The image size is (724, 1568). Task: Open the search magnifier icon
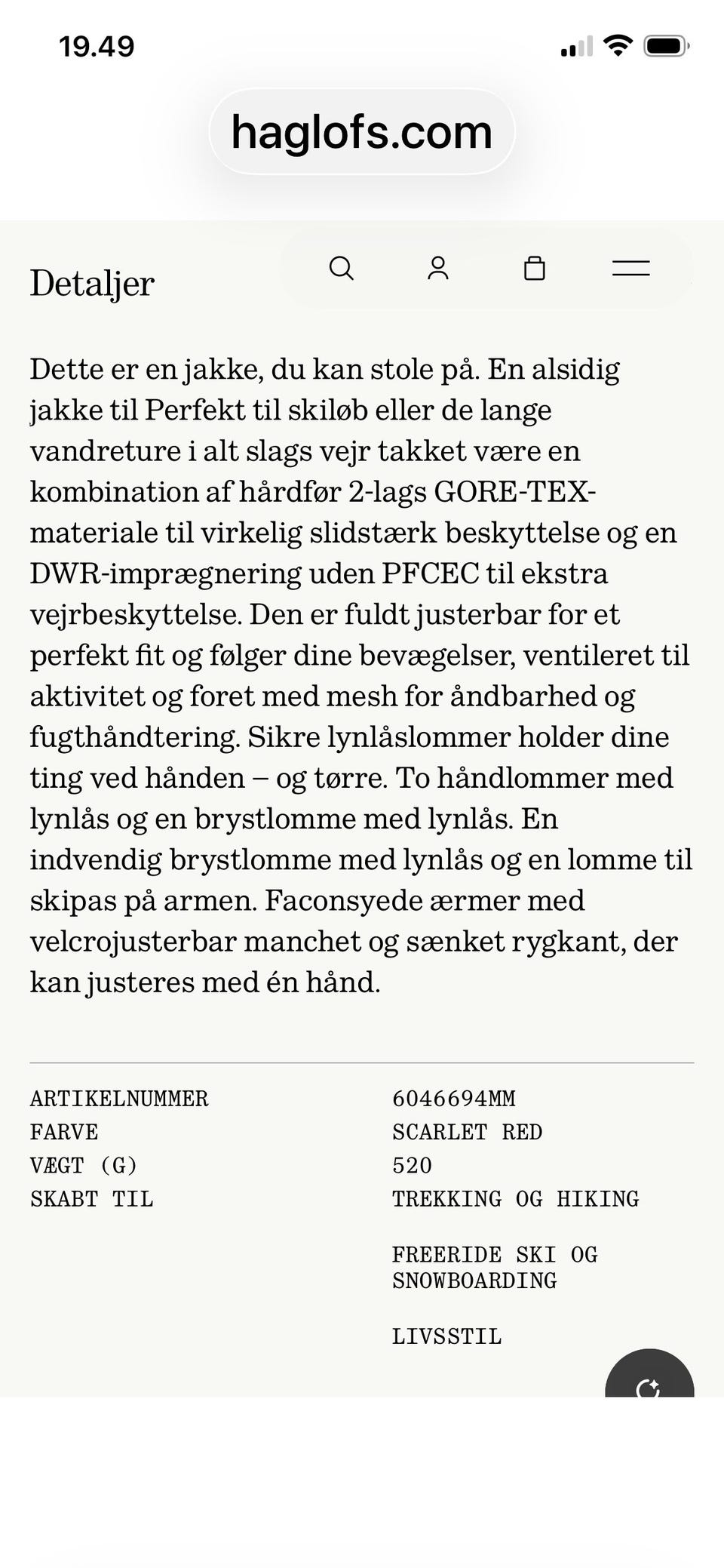tap(342, 268)
